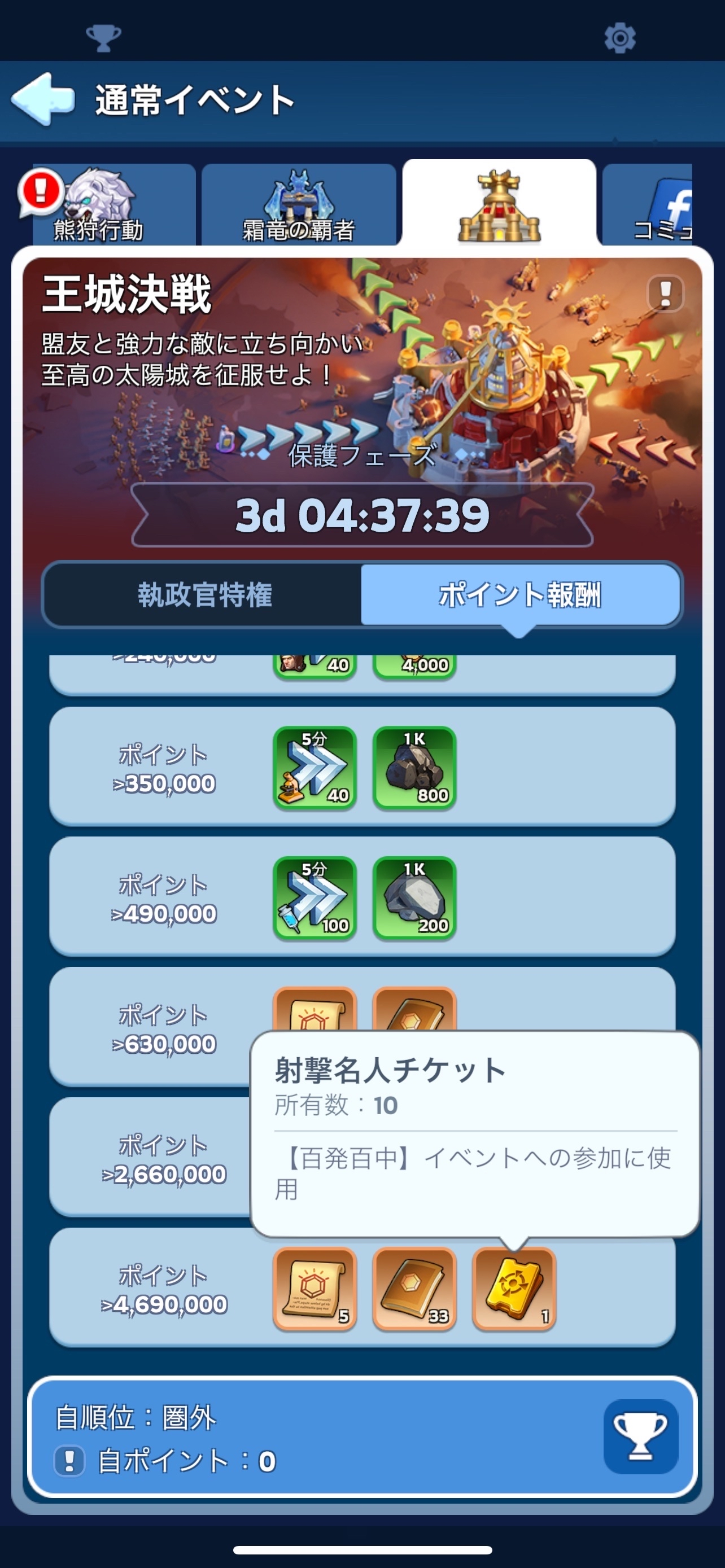Select the ポイント報酬 section

(520, 595)
